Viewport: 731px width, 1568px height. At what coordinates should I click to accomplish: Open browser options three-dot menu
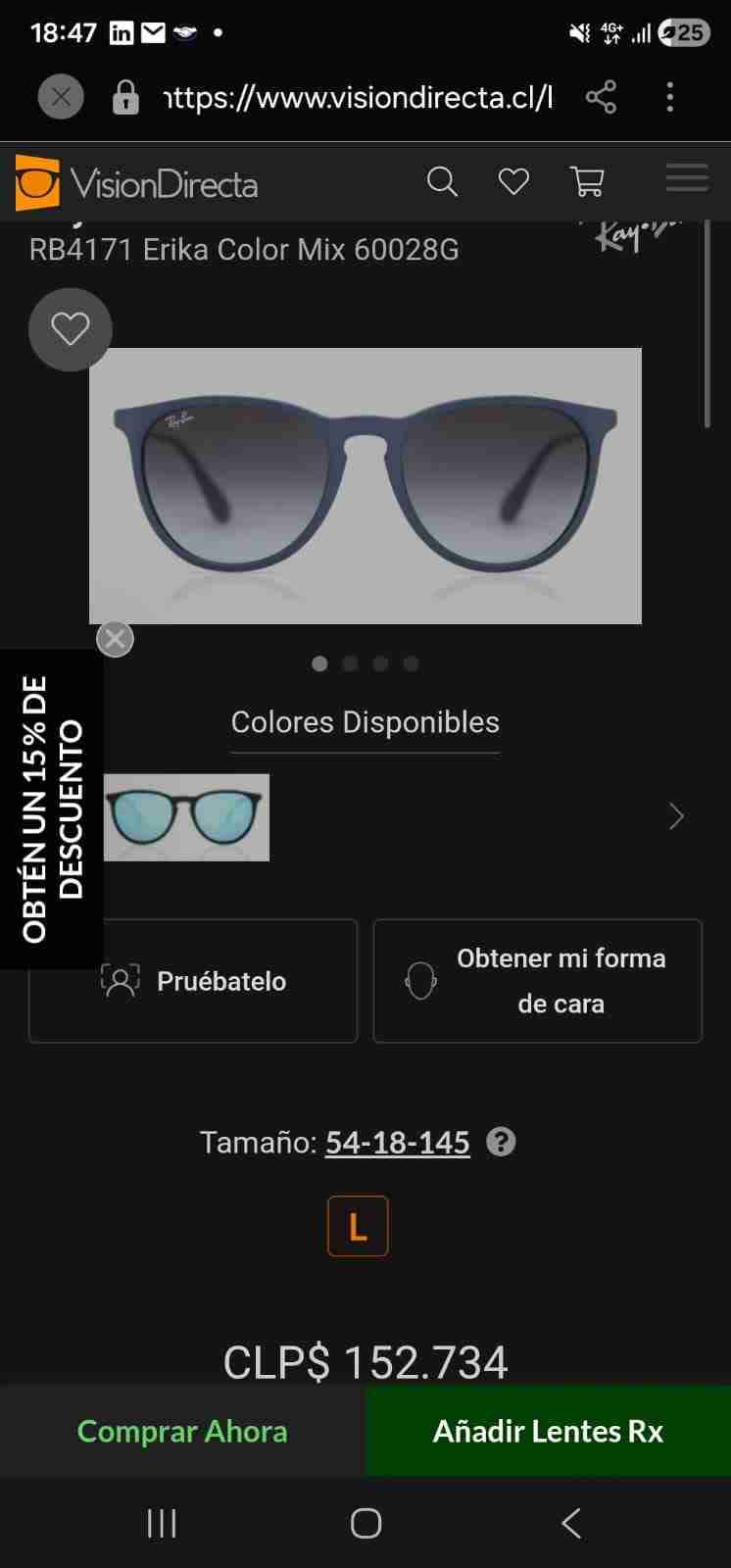point(669,96)
